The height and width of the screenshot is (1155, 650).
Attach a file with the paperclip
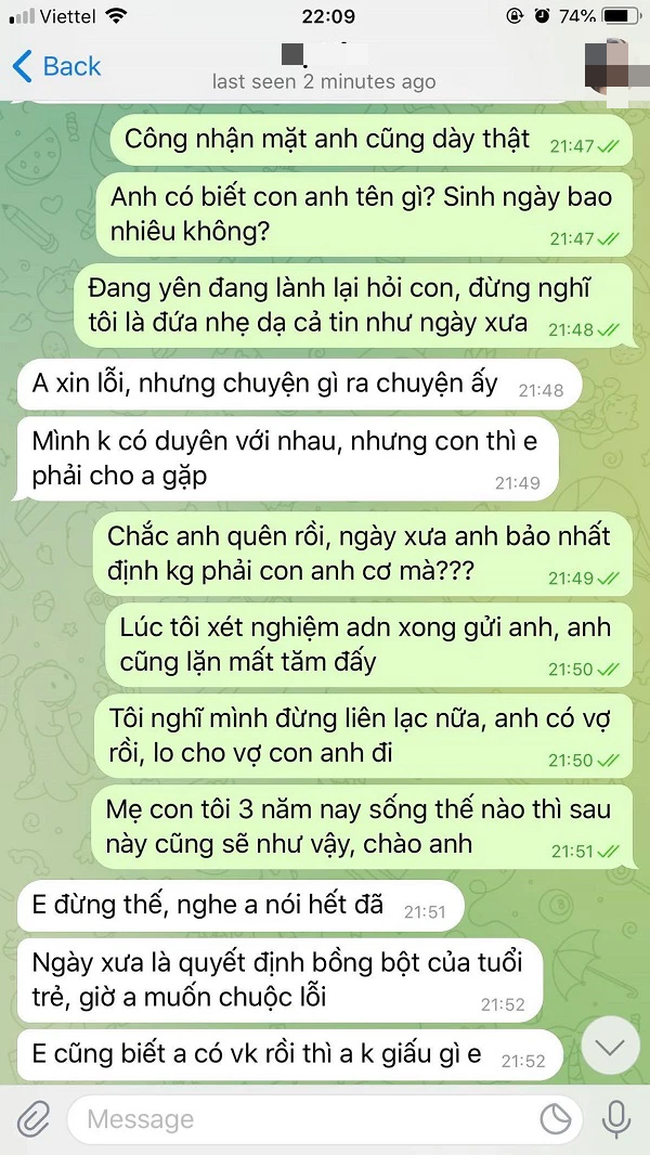35,1118
